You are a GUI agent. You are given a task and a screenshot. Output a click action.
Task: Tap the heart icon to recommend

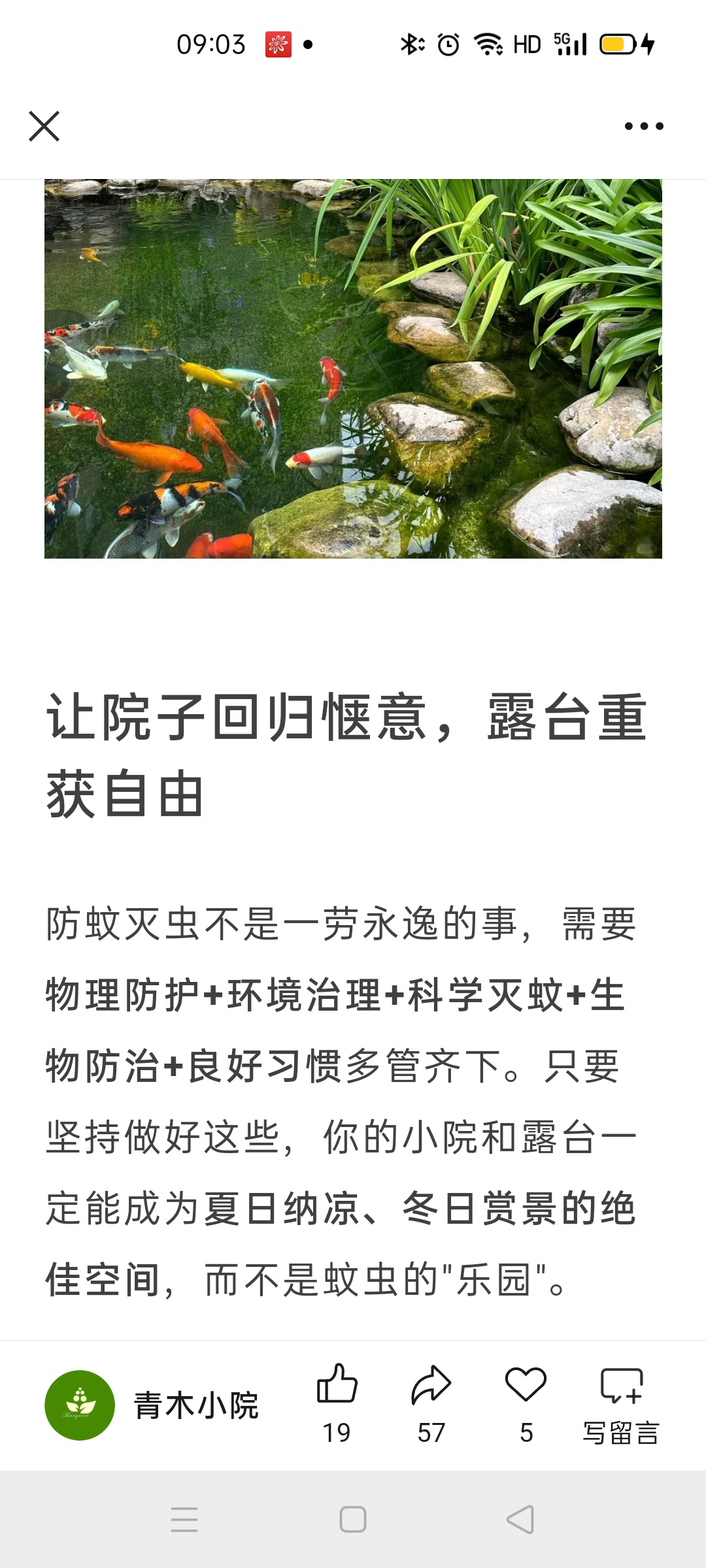[x=526, y=1403]
